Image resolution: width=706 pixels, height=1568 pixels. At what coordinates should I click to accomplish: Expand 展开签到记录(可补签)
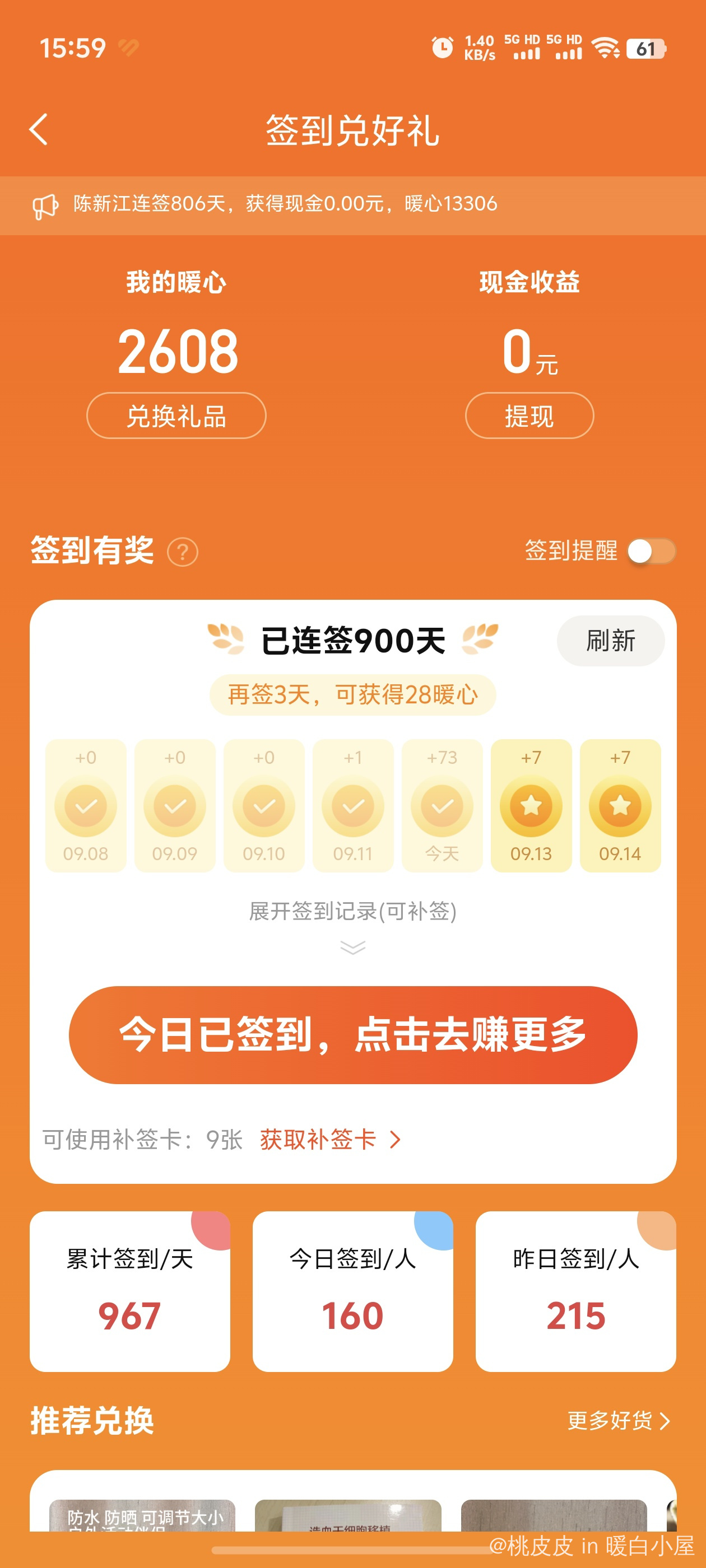pyautogui.click(x=352, y=921)
